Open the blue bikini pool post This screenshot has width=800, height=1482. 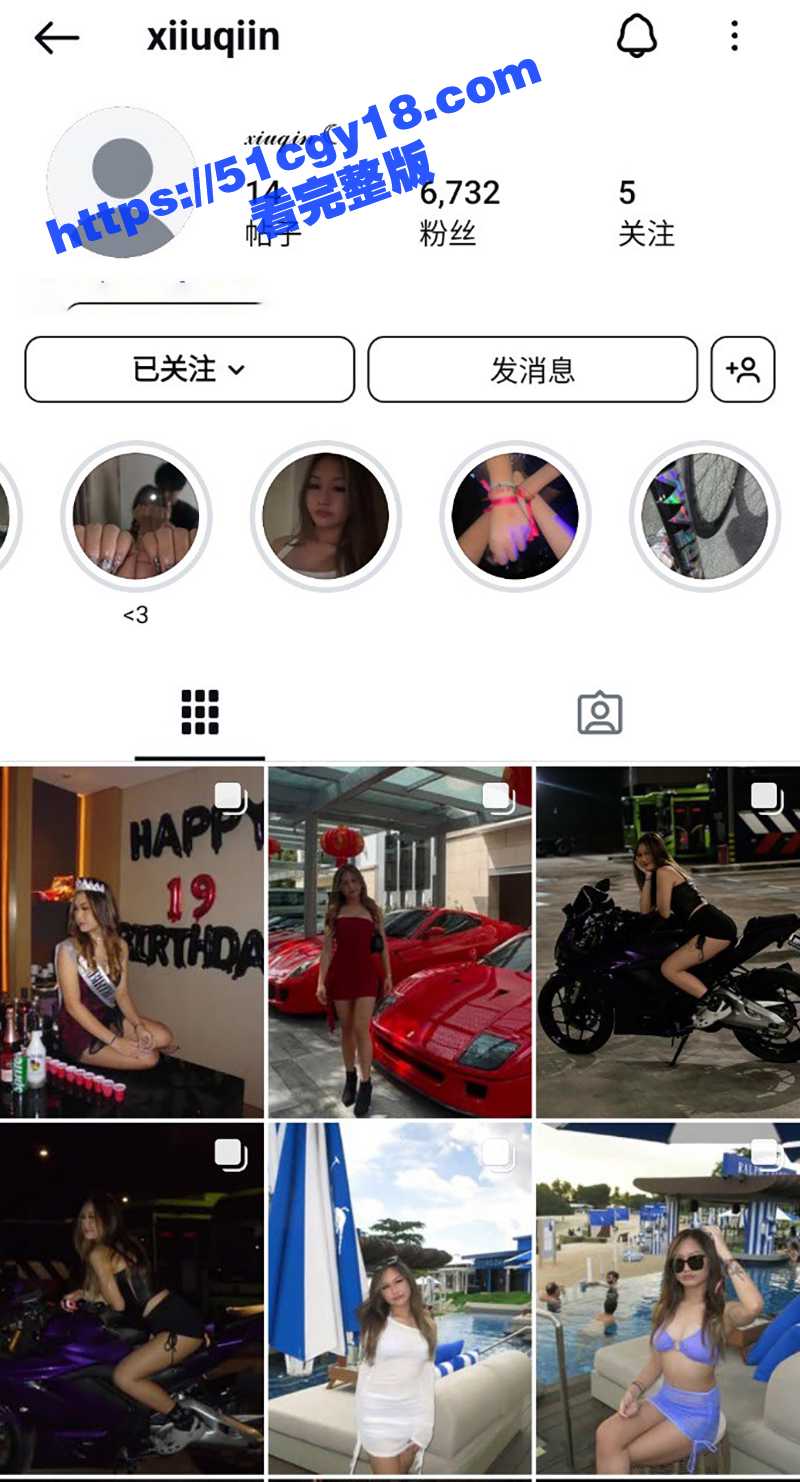tap(668, 1298)
